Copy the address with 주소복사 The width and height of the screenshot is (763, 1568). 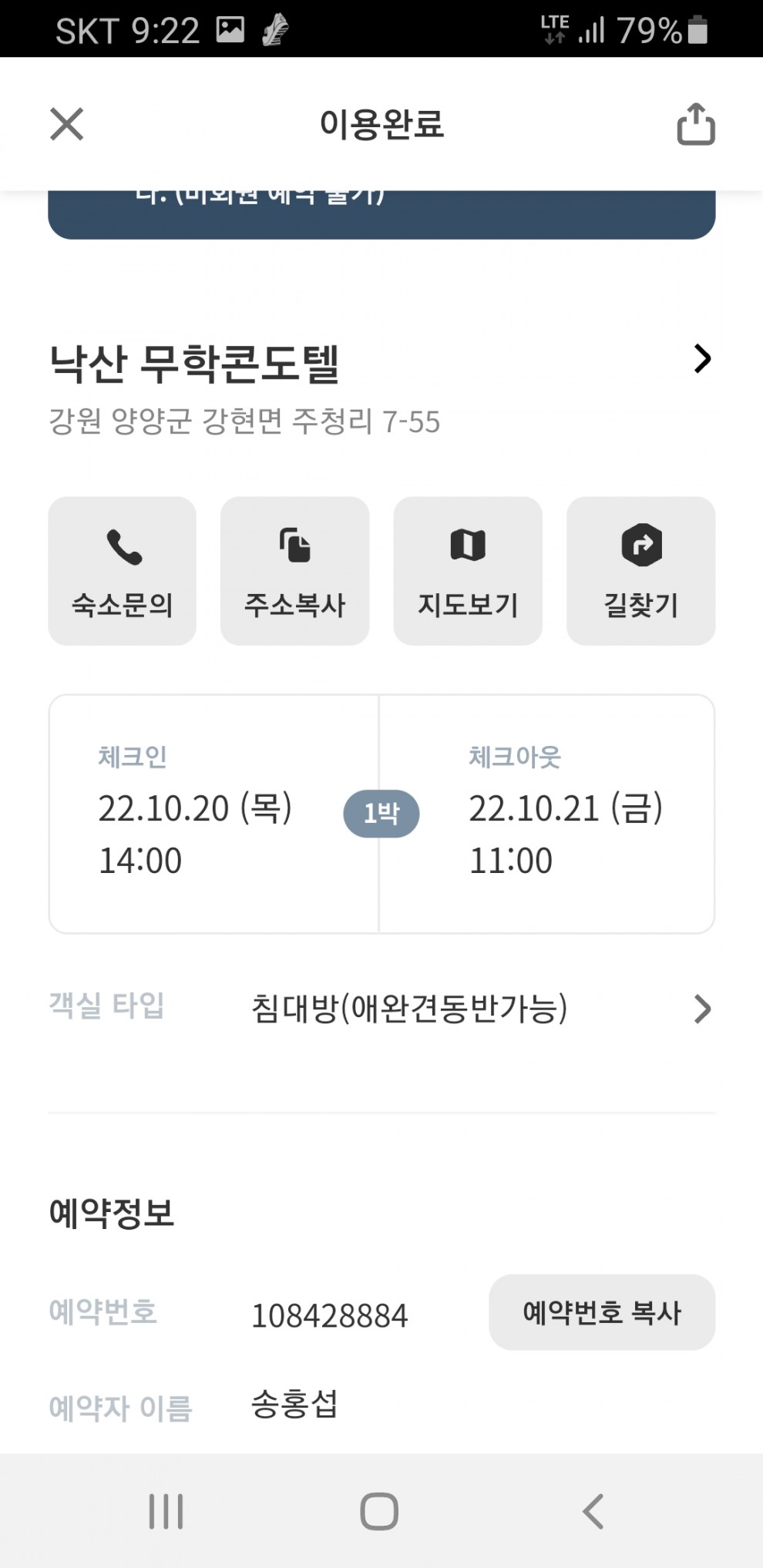(295, 571)
